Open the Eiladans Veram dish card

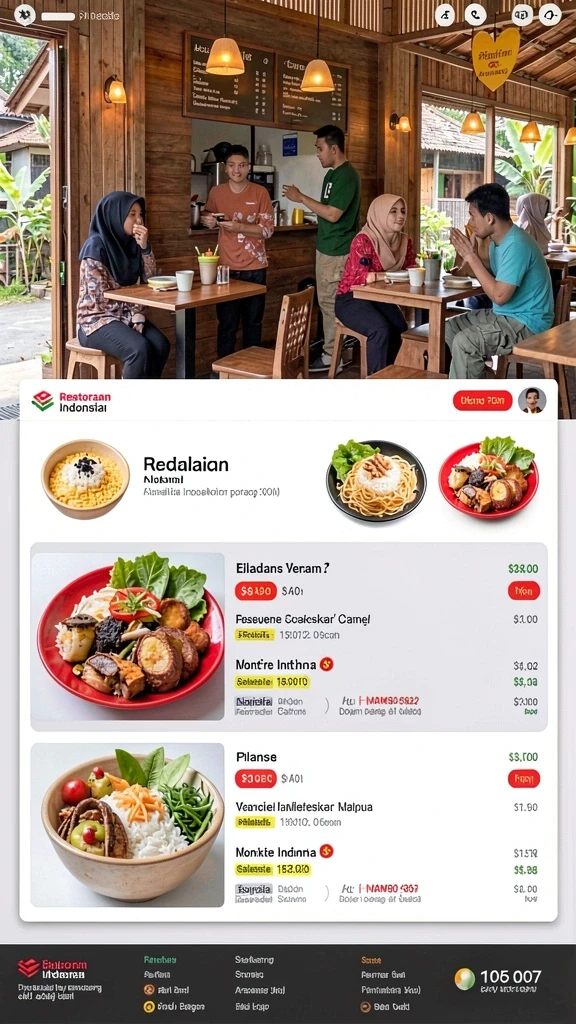[x=289, y=637]
